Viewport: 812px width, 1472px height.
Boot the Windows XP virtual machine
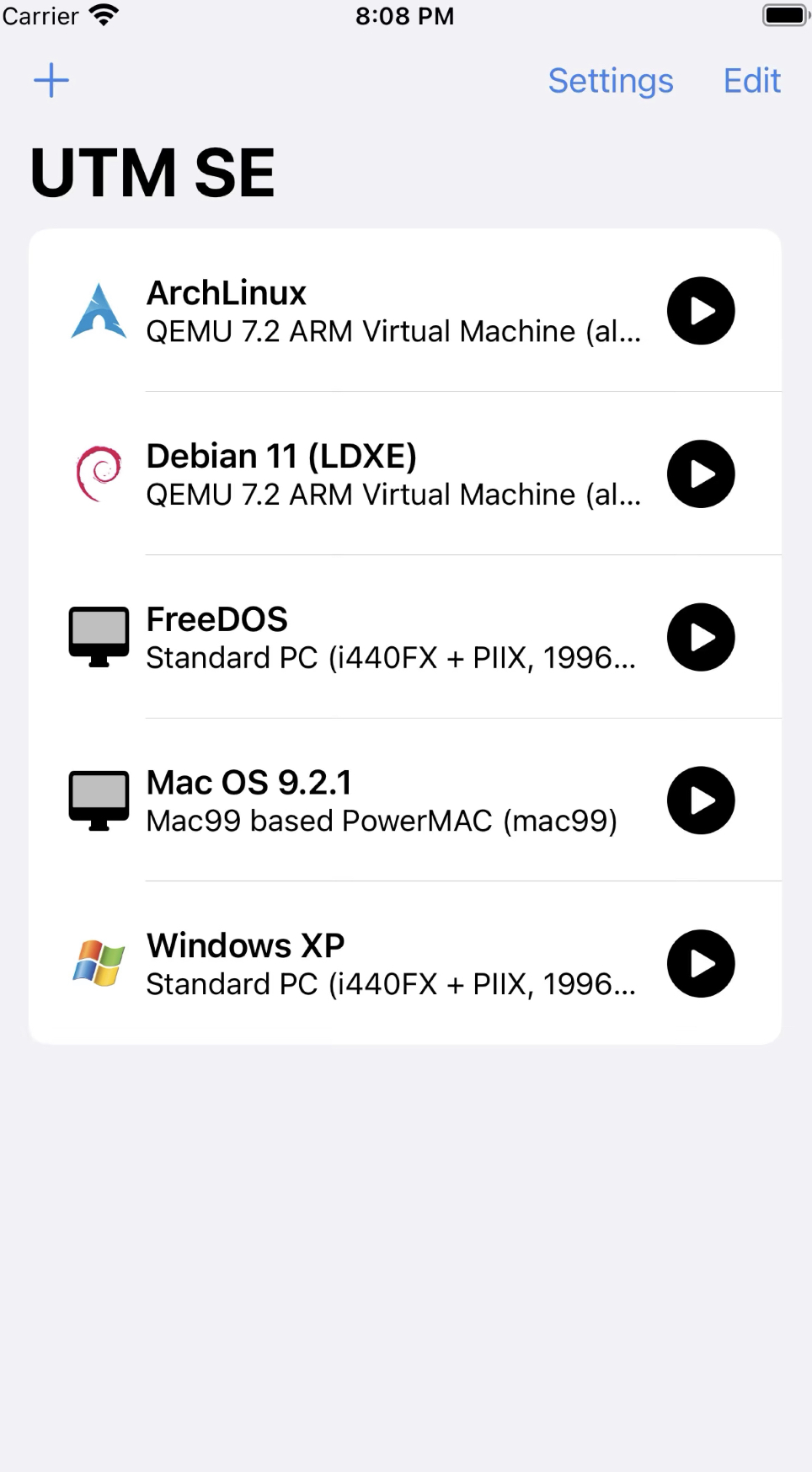point(701,964)
